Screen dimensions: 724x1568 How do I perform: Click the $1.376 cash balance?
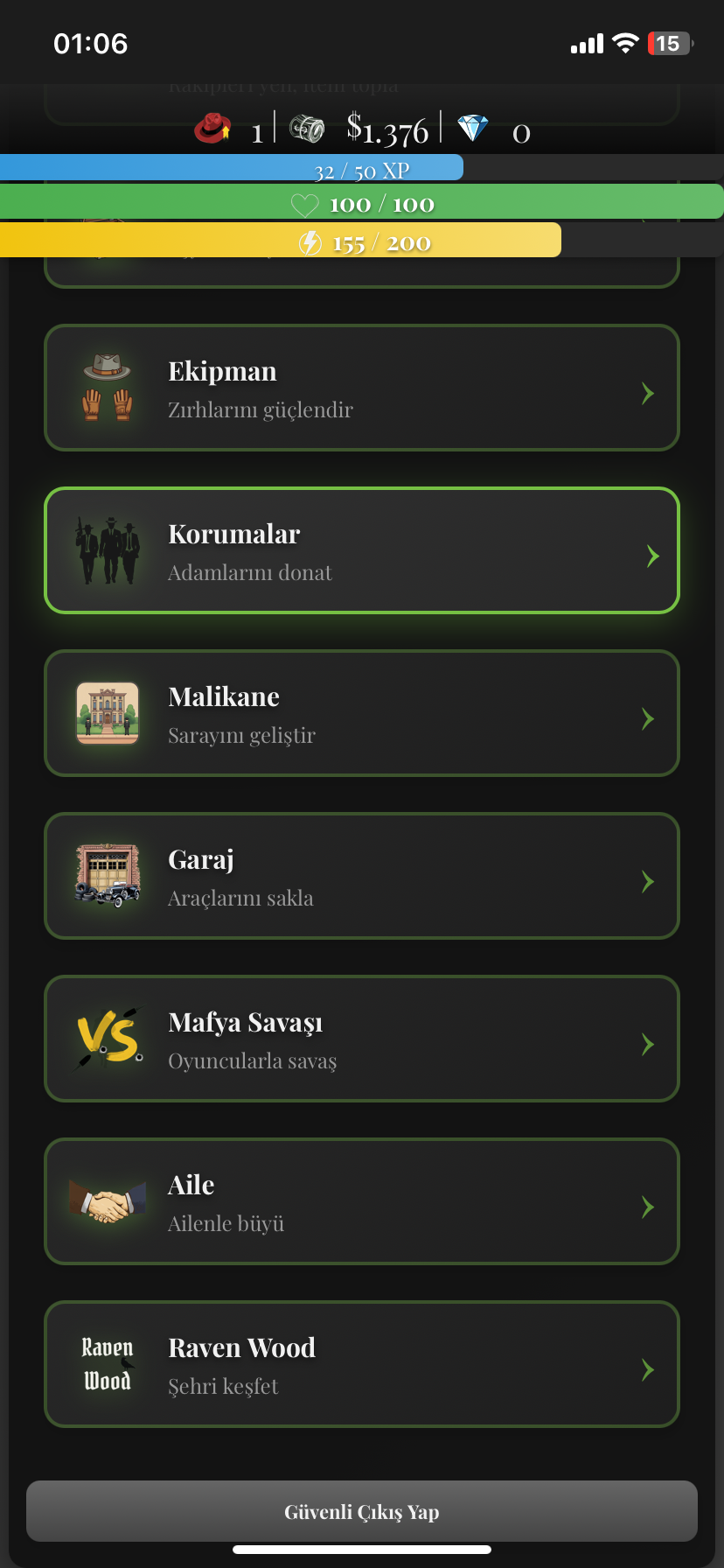click(x=387, y=129)
